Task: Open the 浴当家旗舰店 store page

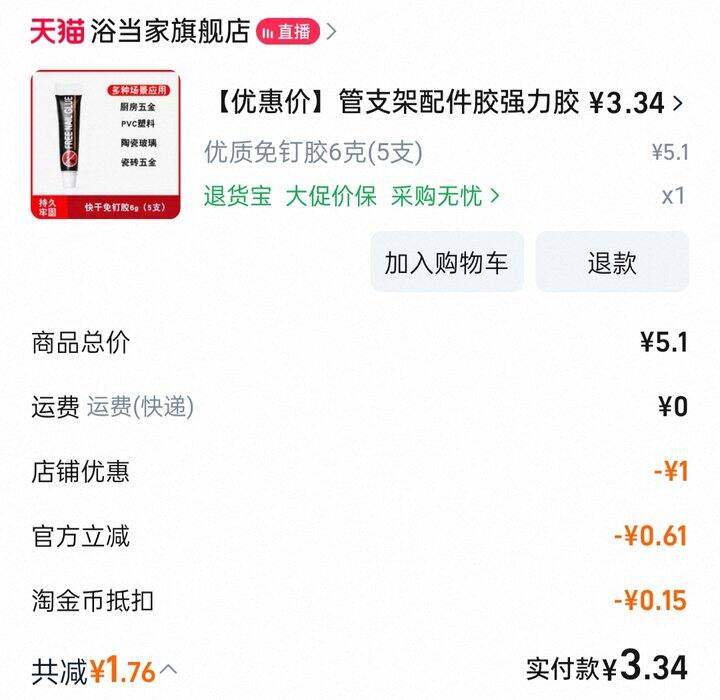Action: point(168,31)
